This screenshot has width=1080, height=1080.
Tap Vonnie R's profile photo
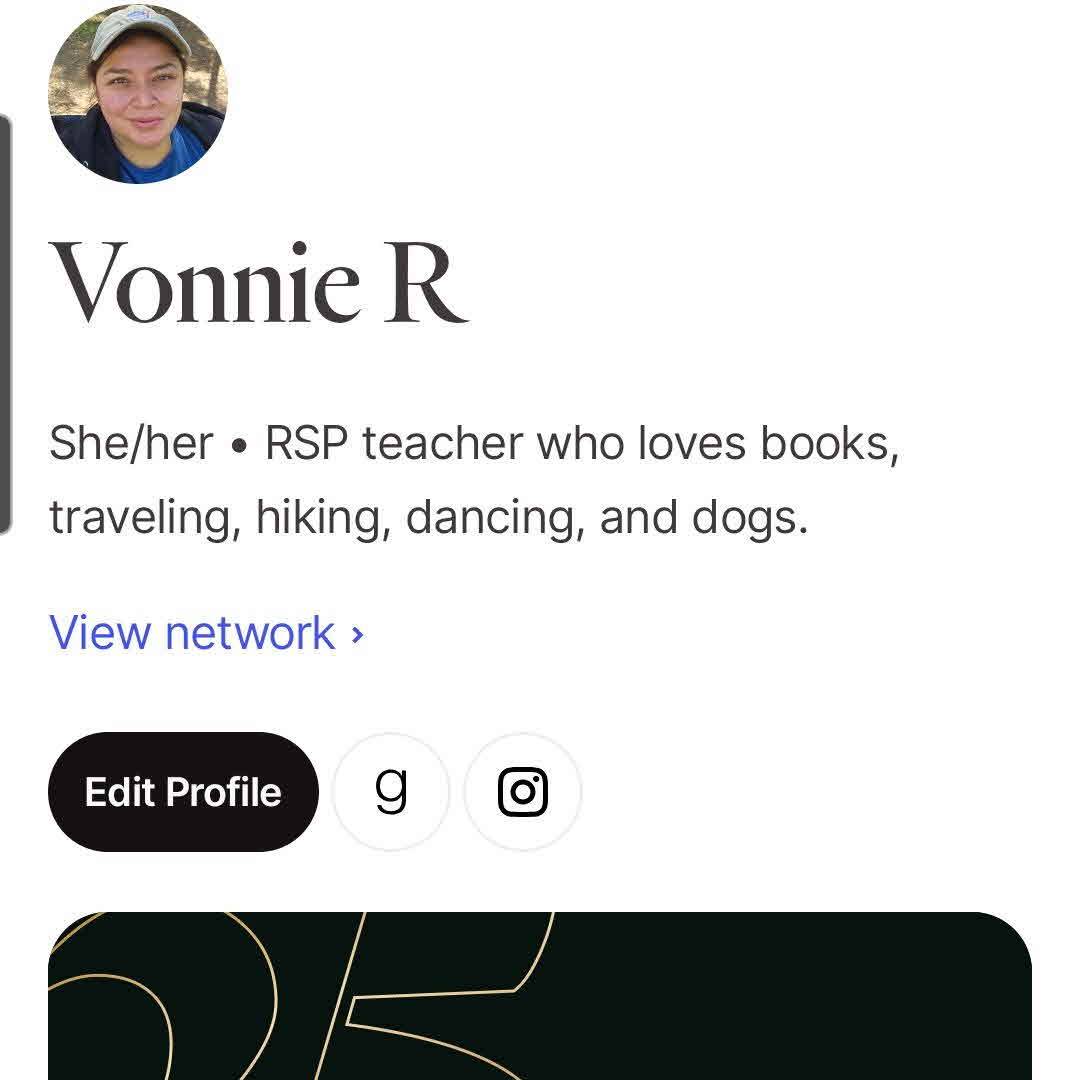138,93
